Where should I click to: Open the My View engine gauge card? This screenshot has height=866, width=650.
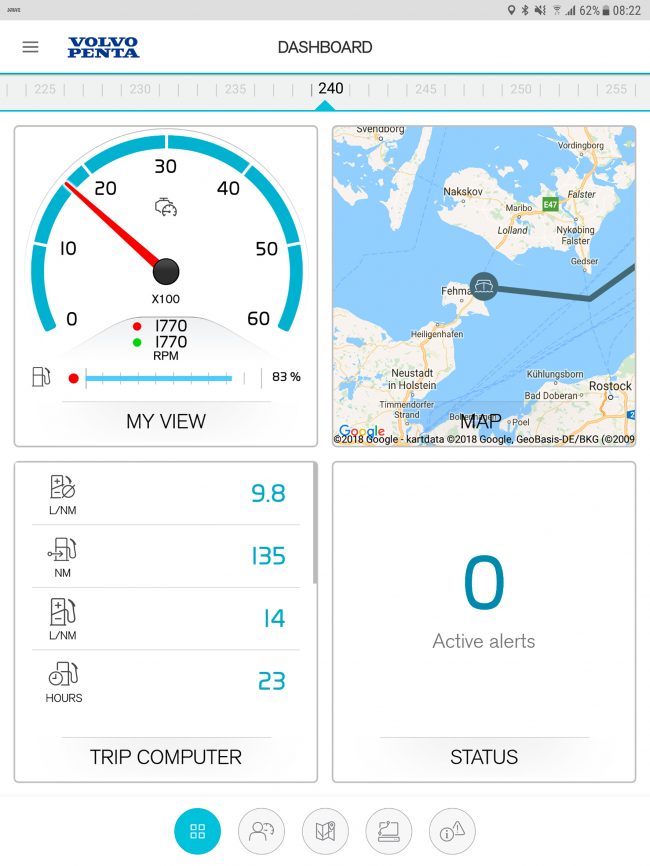click(x=166, y=286)
